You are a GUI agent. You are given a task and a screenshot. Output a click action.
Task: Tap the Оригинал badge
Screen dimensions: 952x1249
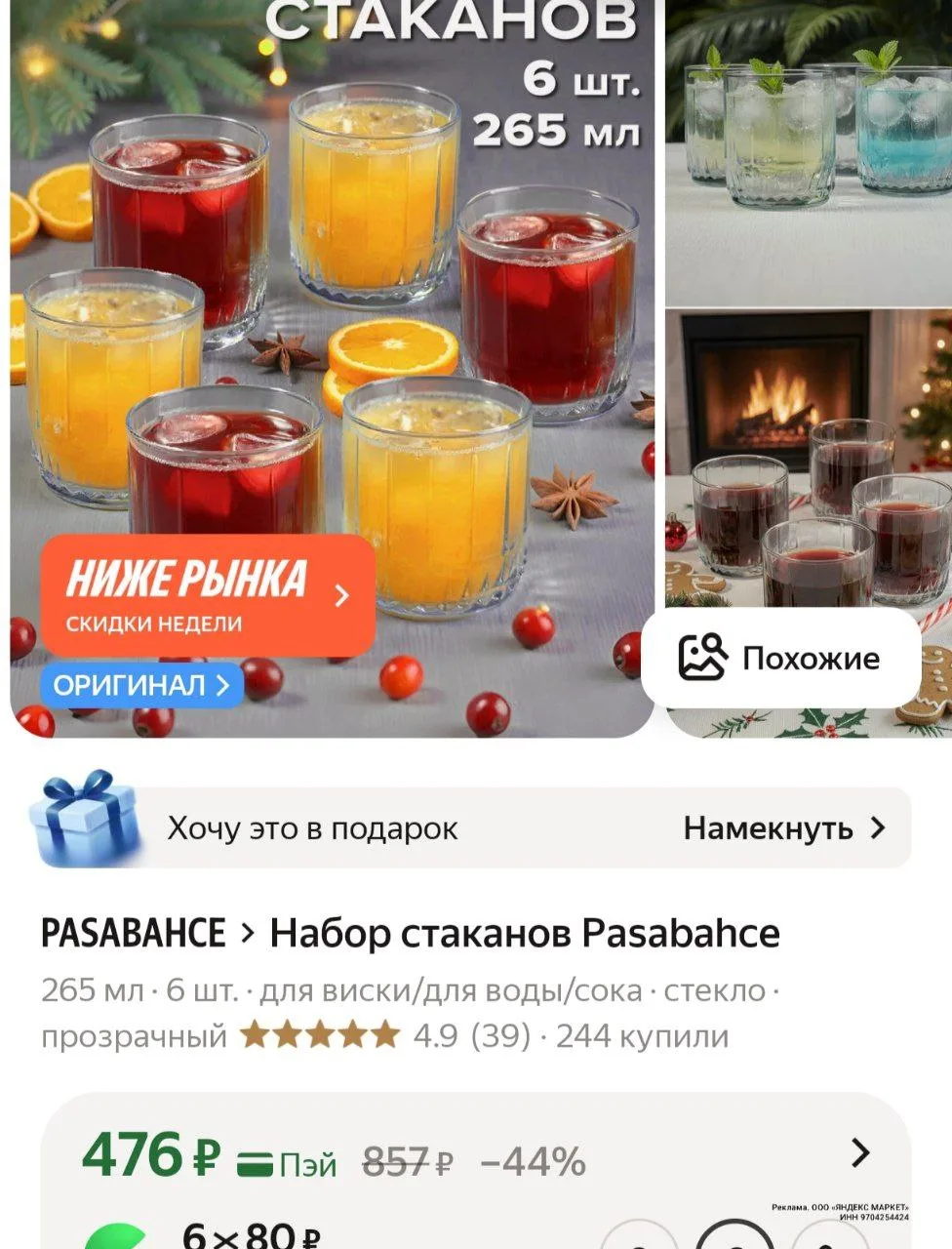coord(141,685)
